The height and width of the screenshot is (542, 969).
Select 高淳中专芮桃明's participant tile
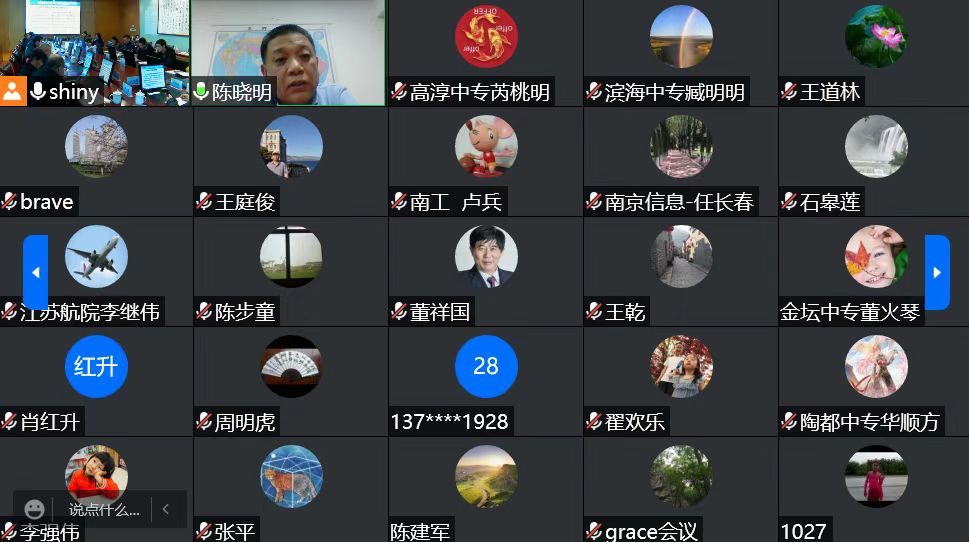pos(485,50)
